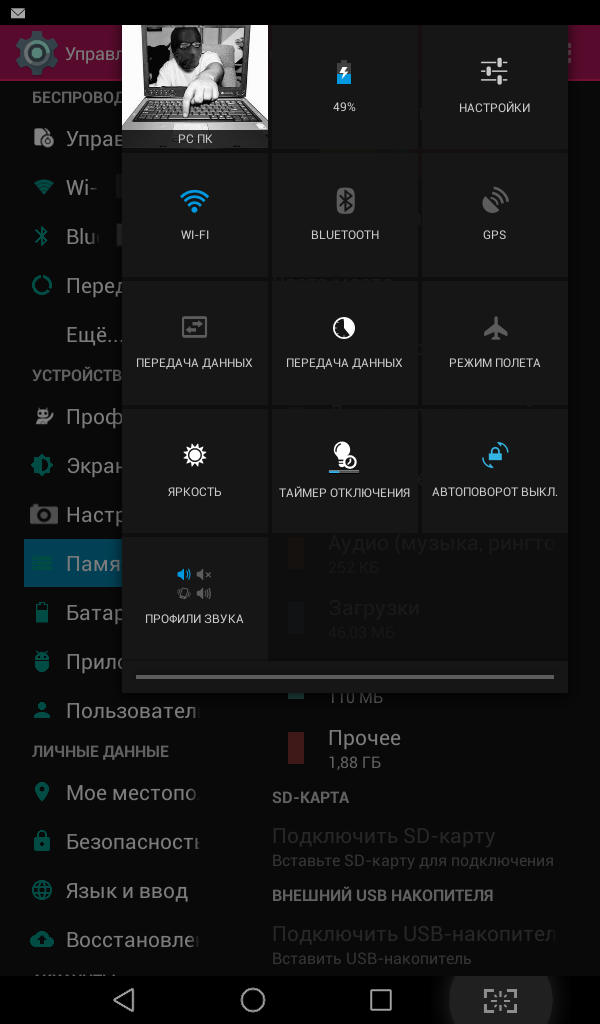
Task: Open the recent apps button
Action: [x=380, y=999]
